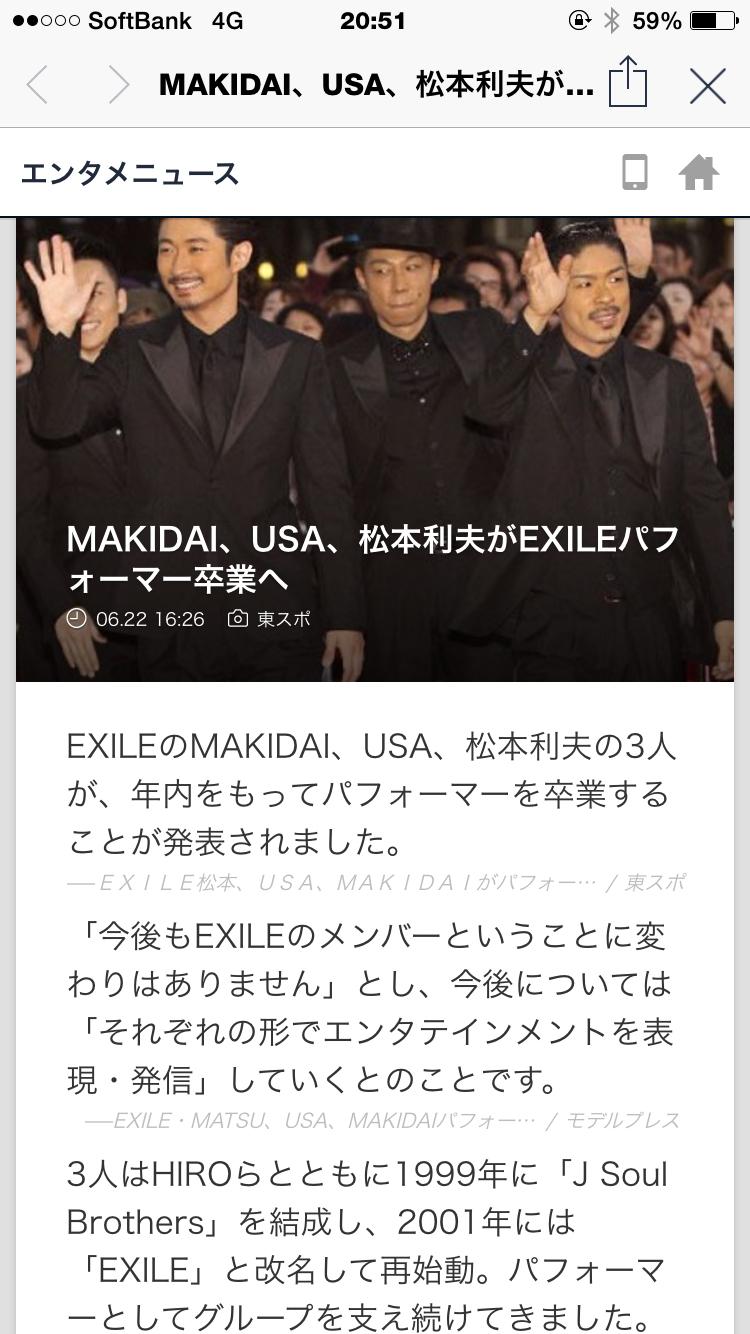The image size is (750, 1334).
Task: Go to the home page
Action: 699,173
